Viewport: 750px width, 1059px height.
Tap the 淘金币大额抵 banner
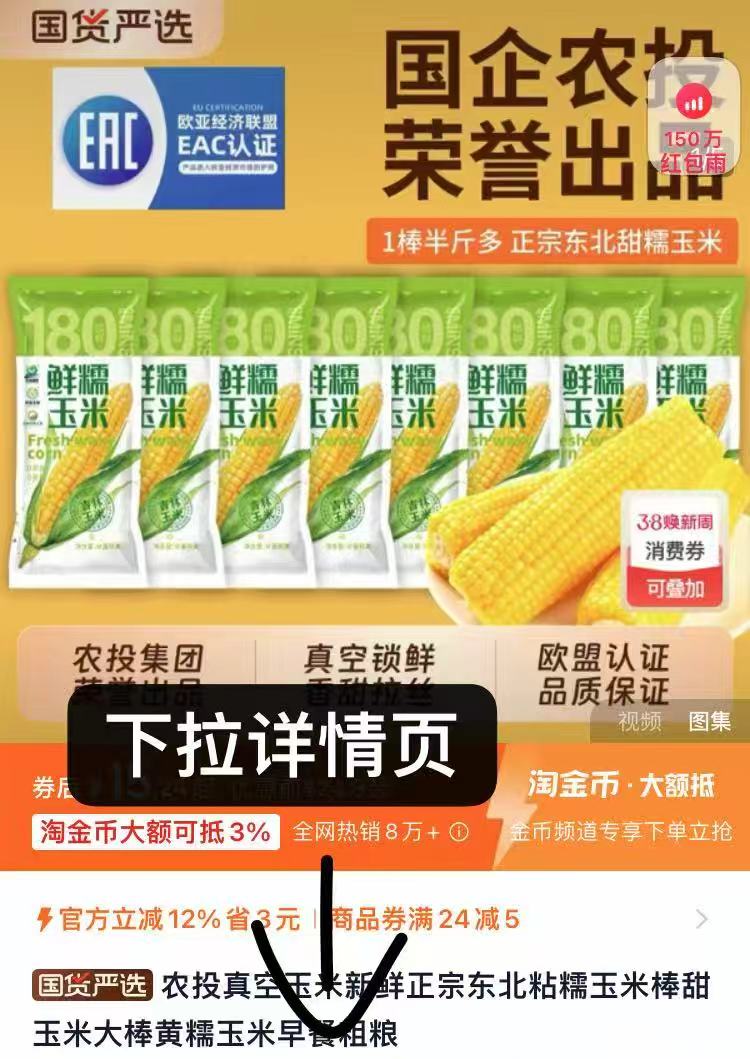[621, 805]
